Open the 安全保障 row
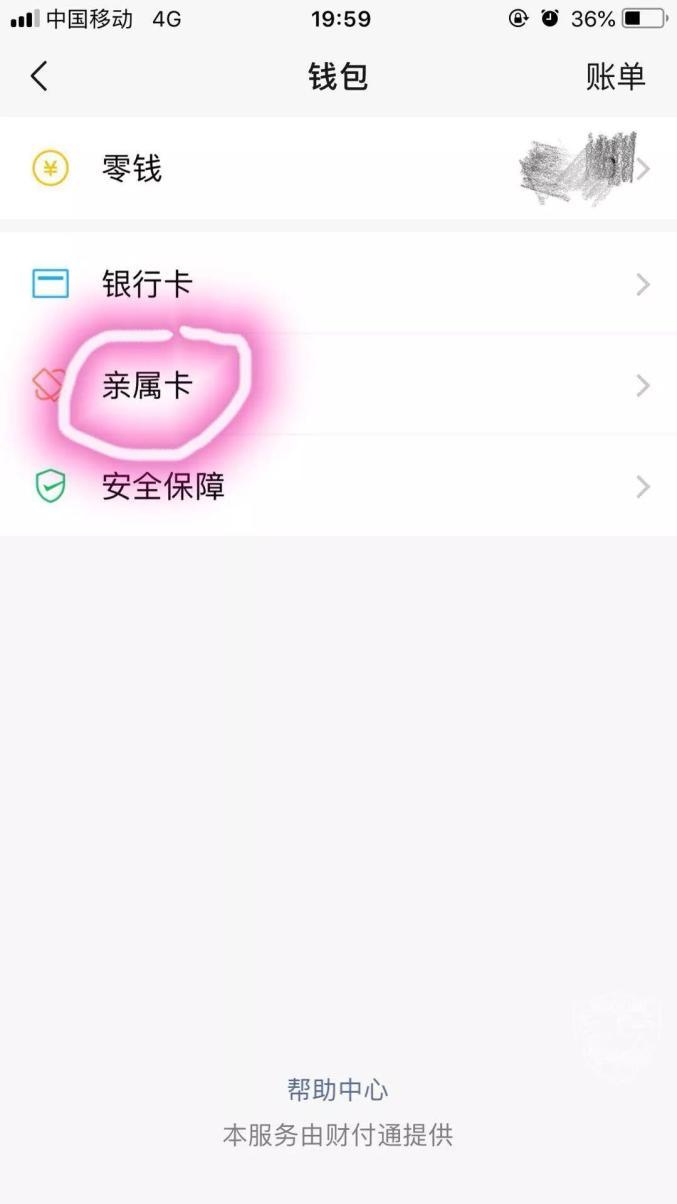 [x=338, y=487]
